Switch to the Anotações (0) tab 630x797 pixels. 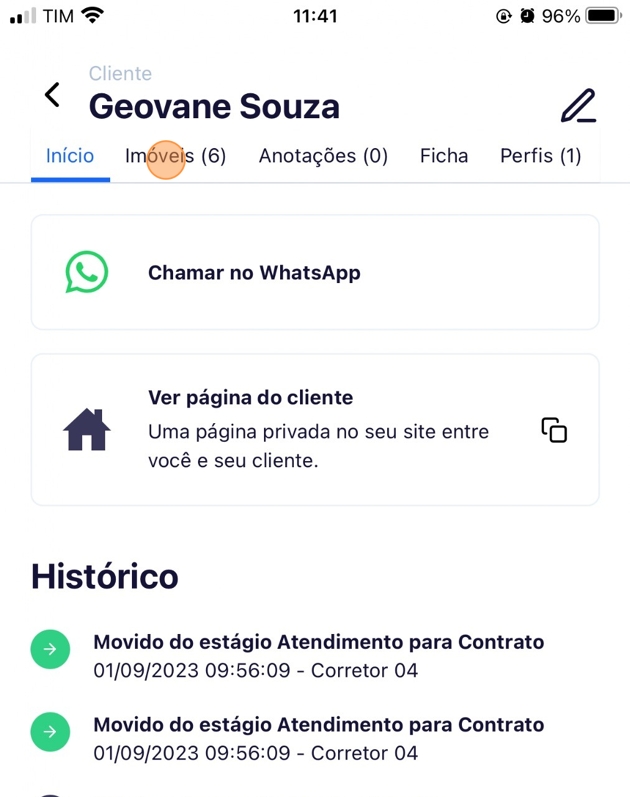pyautogui.click(x=323, y=156)
